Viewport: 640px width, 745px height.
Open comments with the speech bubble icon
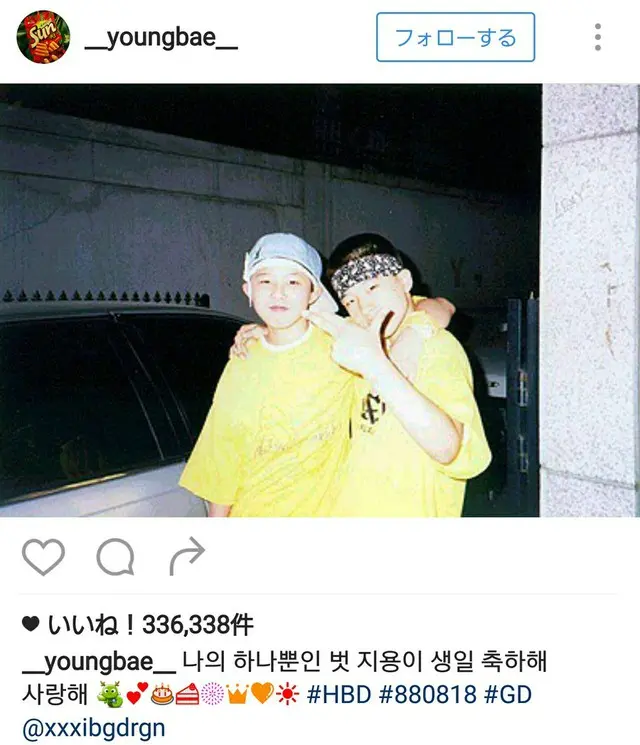pos(115,557)
